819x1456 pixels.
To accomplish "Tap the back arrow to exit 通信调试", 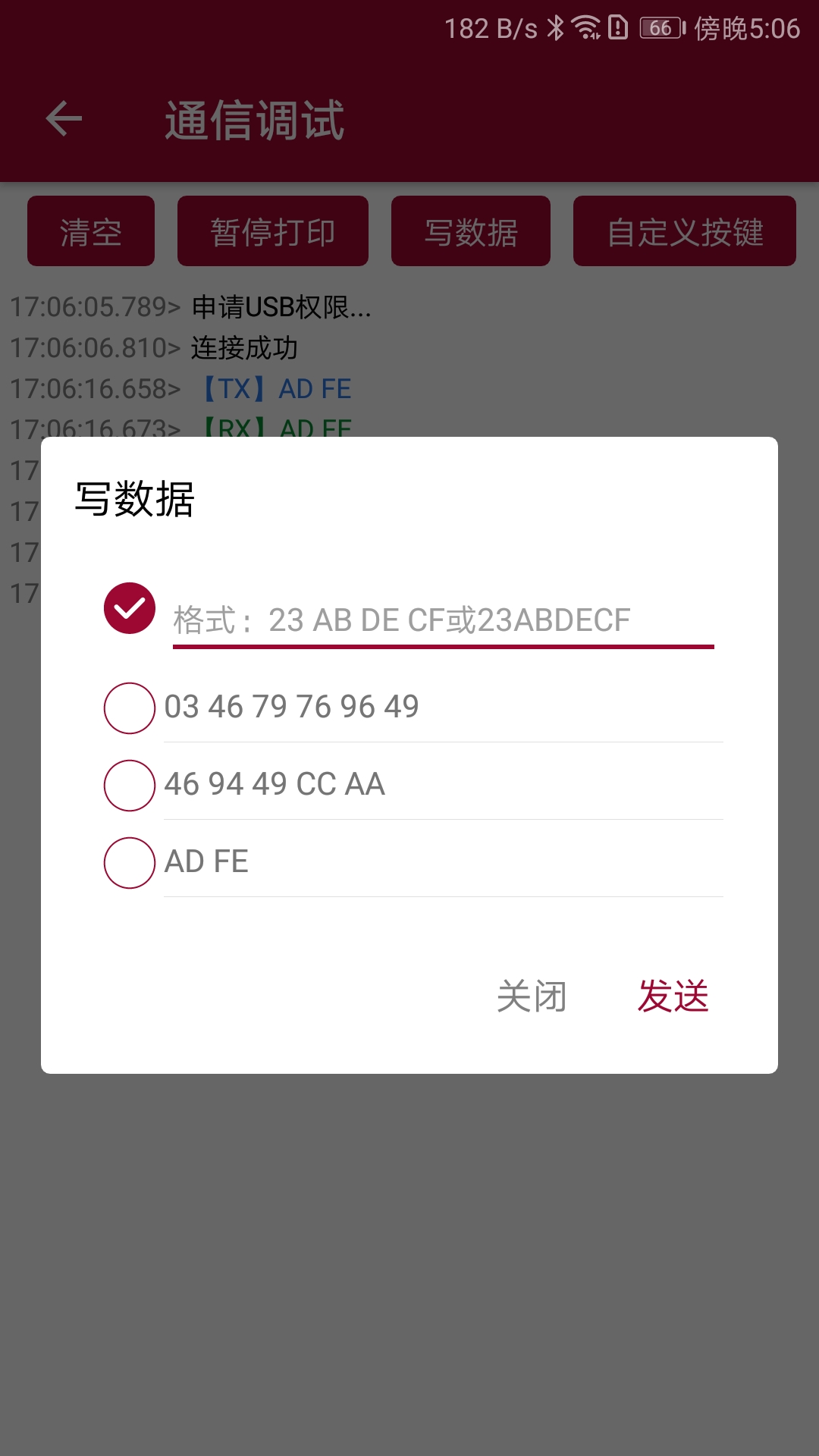I will [62, 119].
